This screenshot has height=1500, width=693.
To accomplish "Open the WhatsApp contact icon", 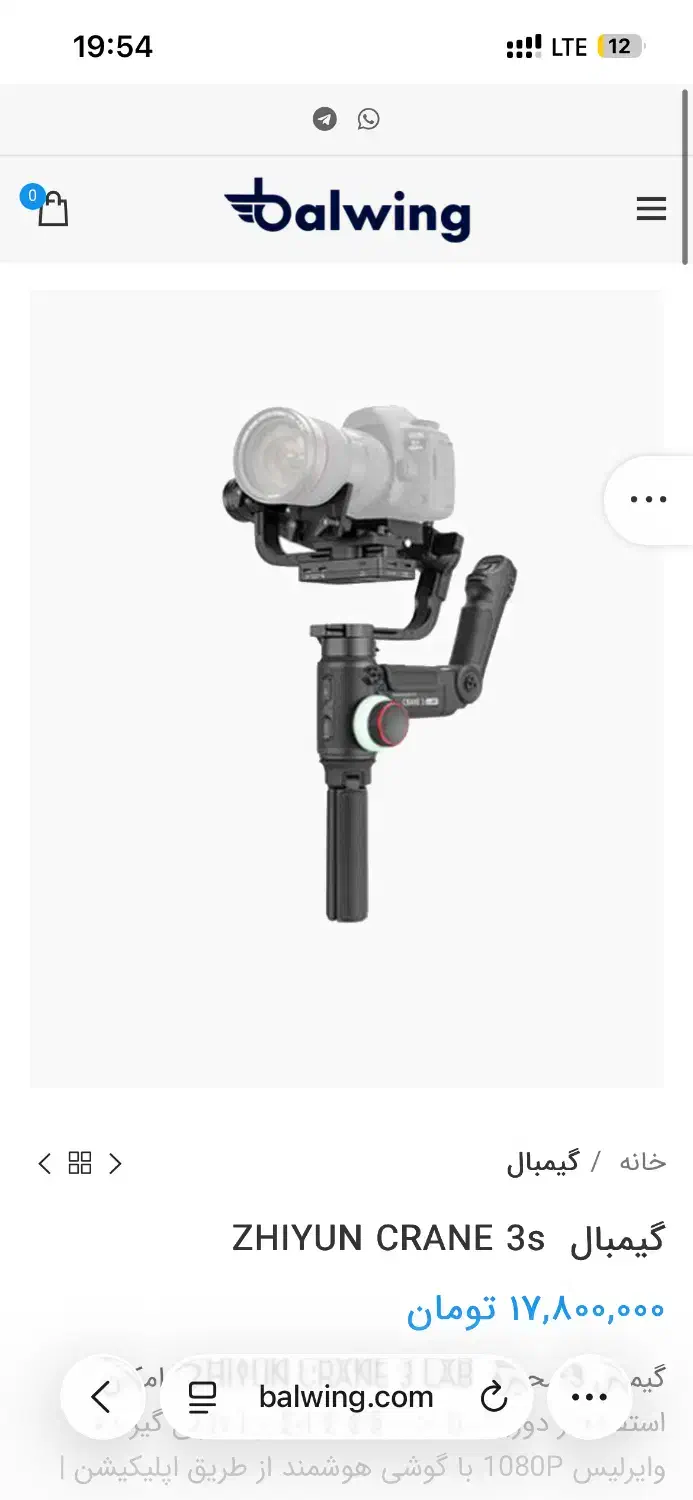I will click(x=369, y=120).
